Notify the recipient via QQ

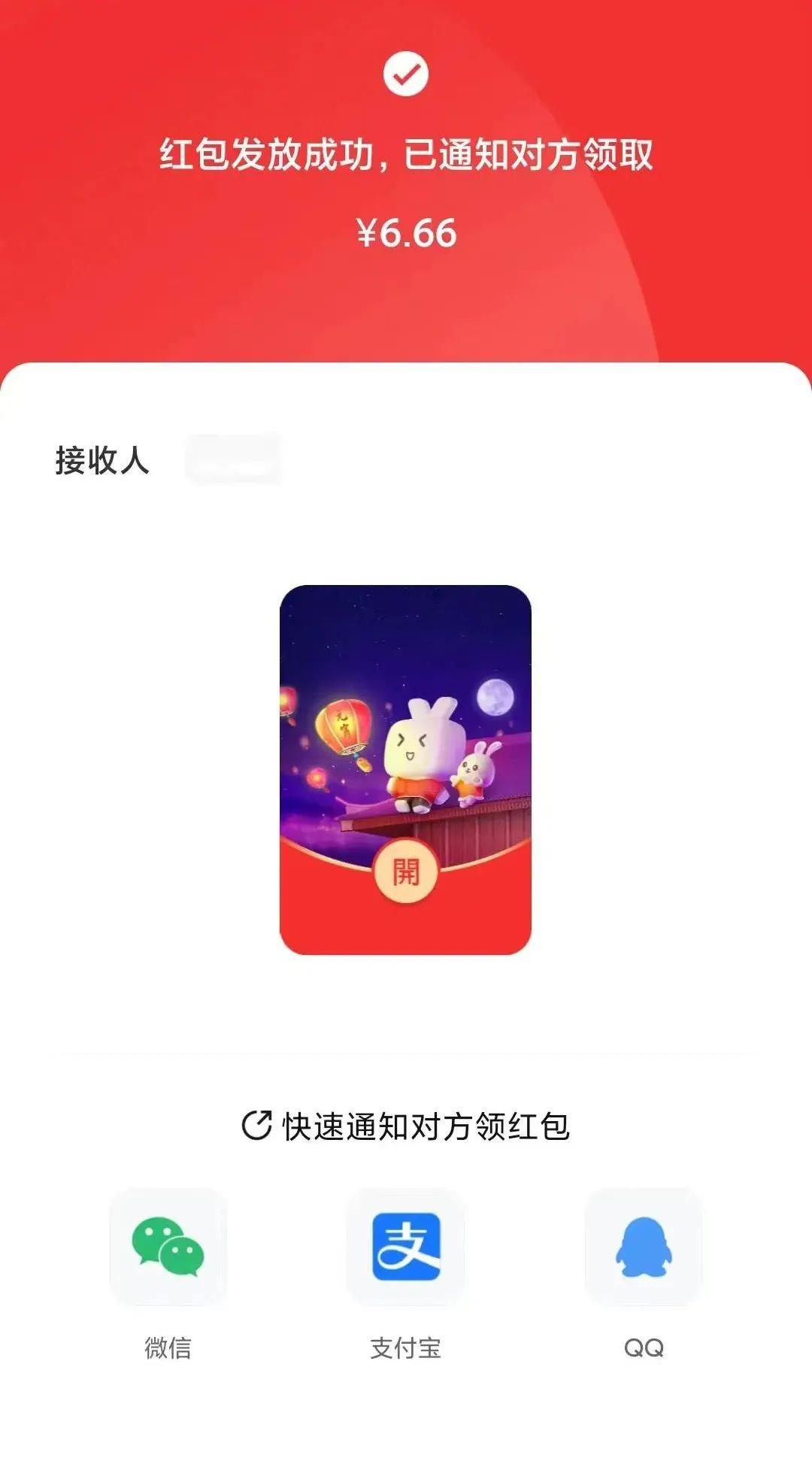644,1247
